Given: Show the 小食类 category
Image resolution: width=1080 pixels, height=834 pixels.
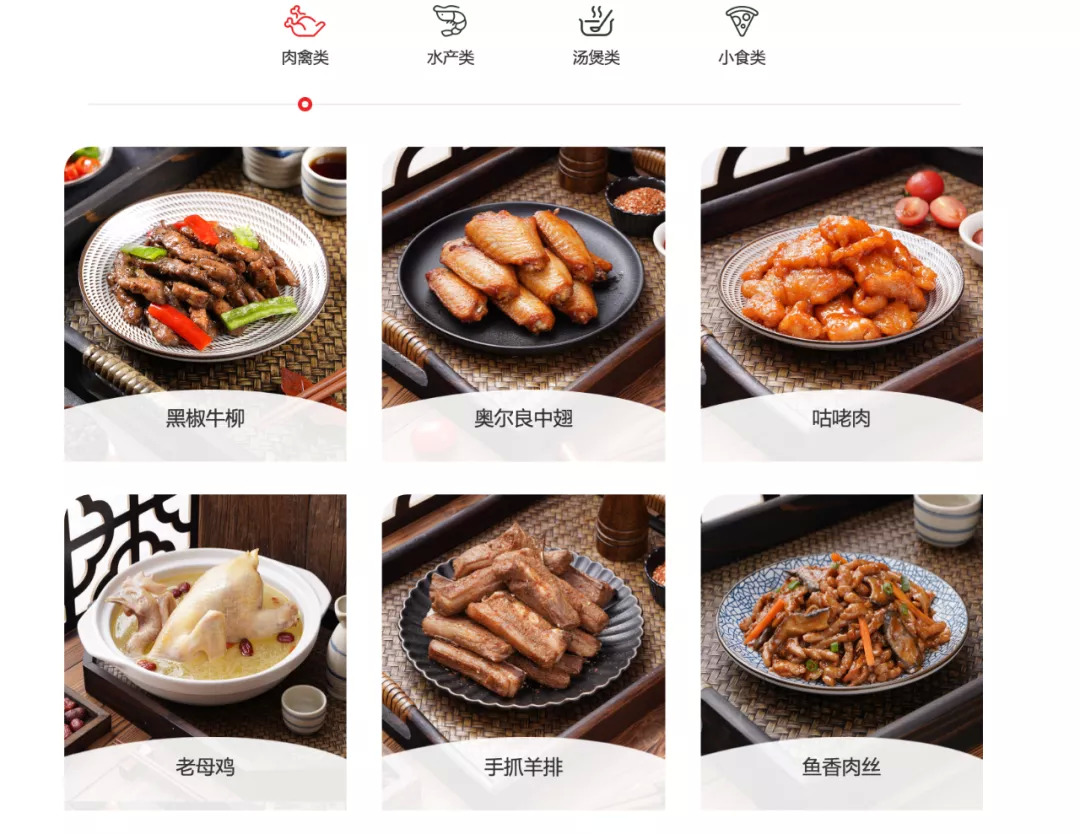Looking at the screenshot, I should click(x=741, y=36).
